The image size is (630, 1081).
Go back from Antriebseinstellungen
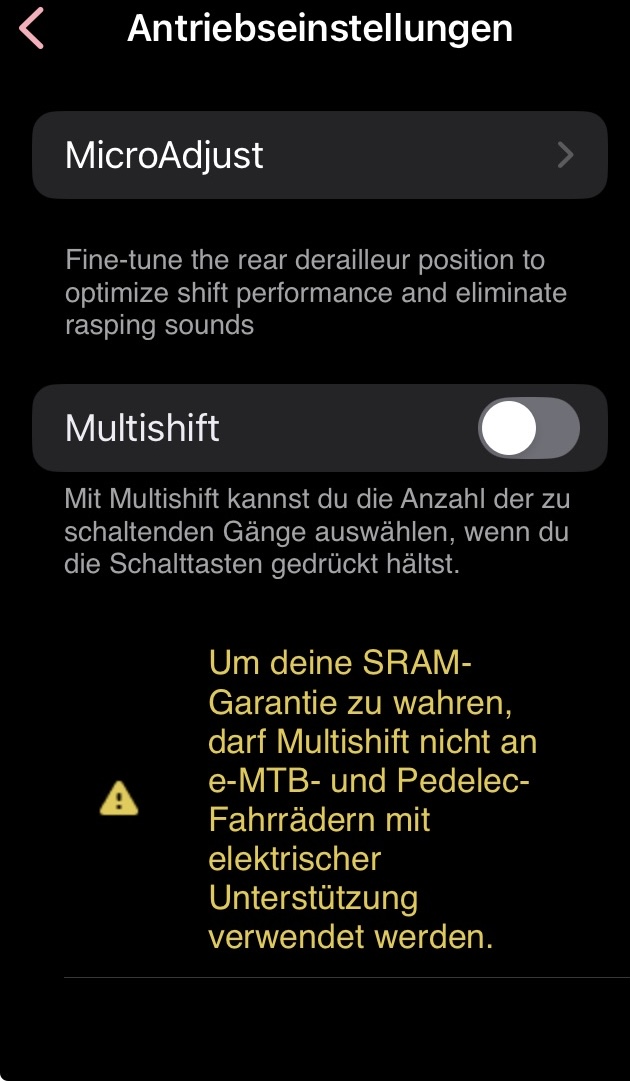coord(31,28)
